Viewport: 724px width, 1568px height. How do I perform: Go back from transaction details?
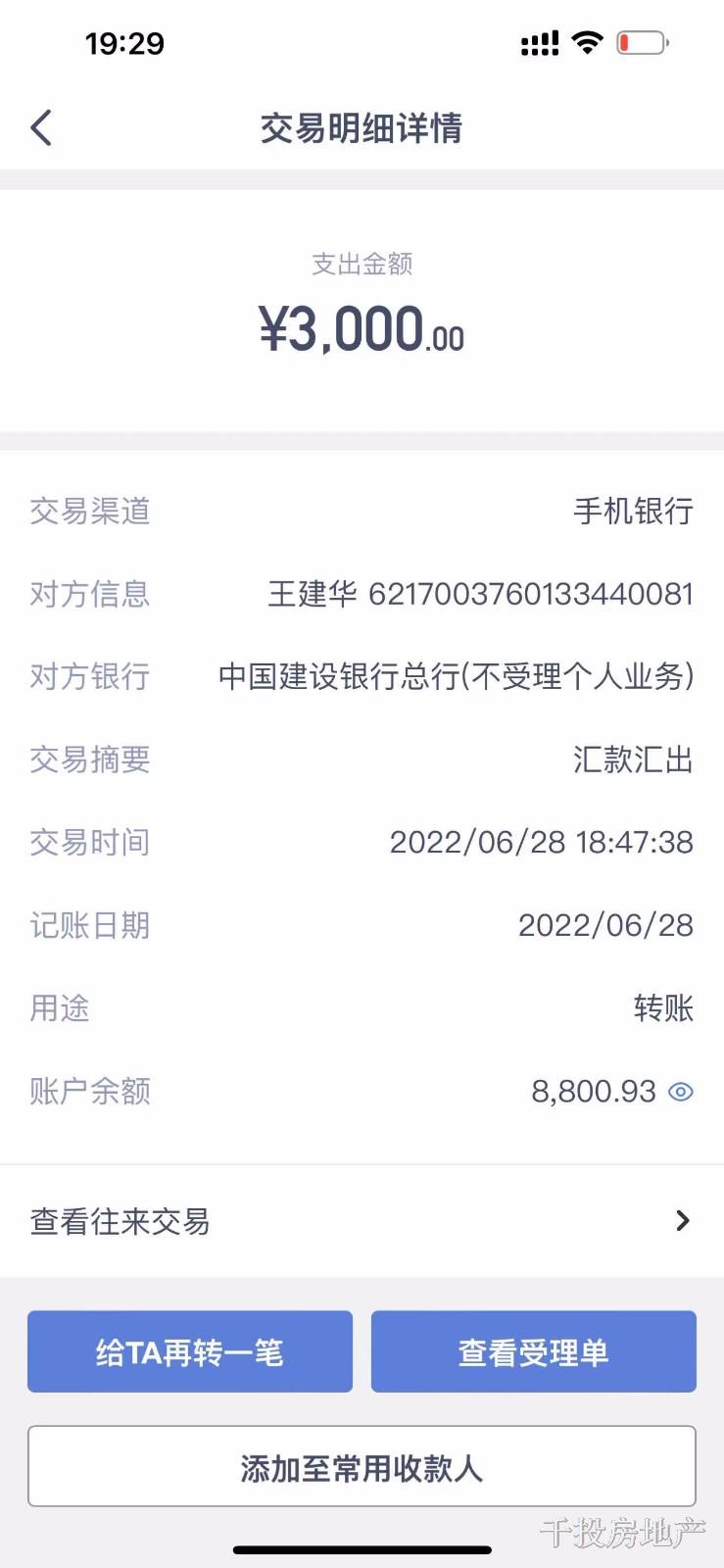(x=41, y=128)
